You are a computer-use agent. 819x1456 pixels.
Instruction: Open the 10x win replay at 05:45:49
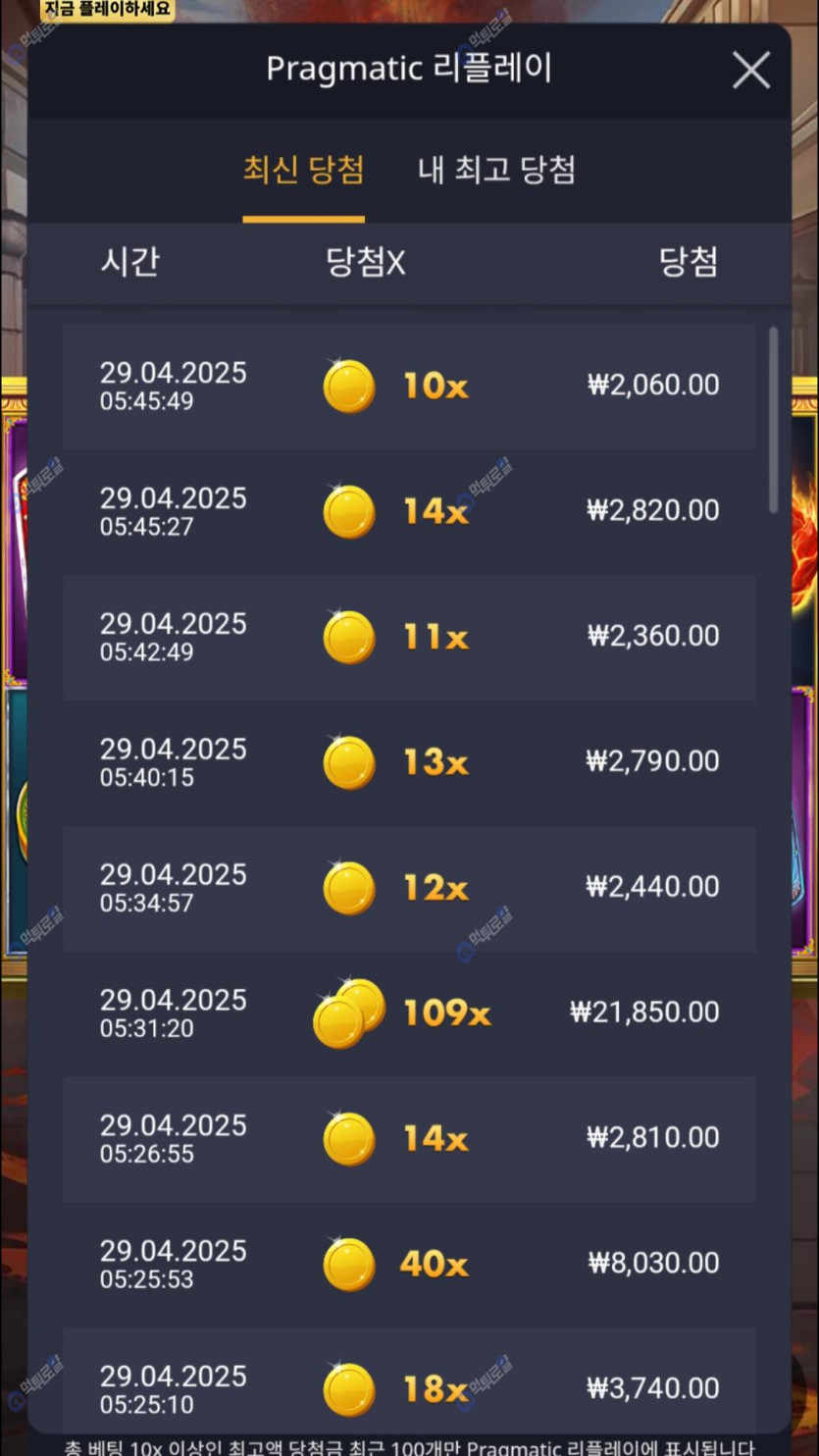tap(409, 386)
